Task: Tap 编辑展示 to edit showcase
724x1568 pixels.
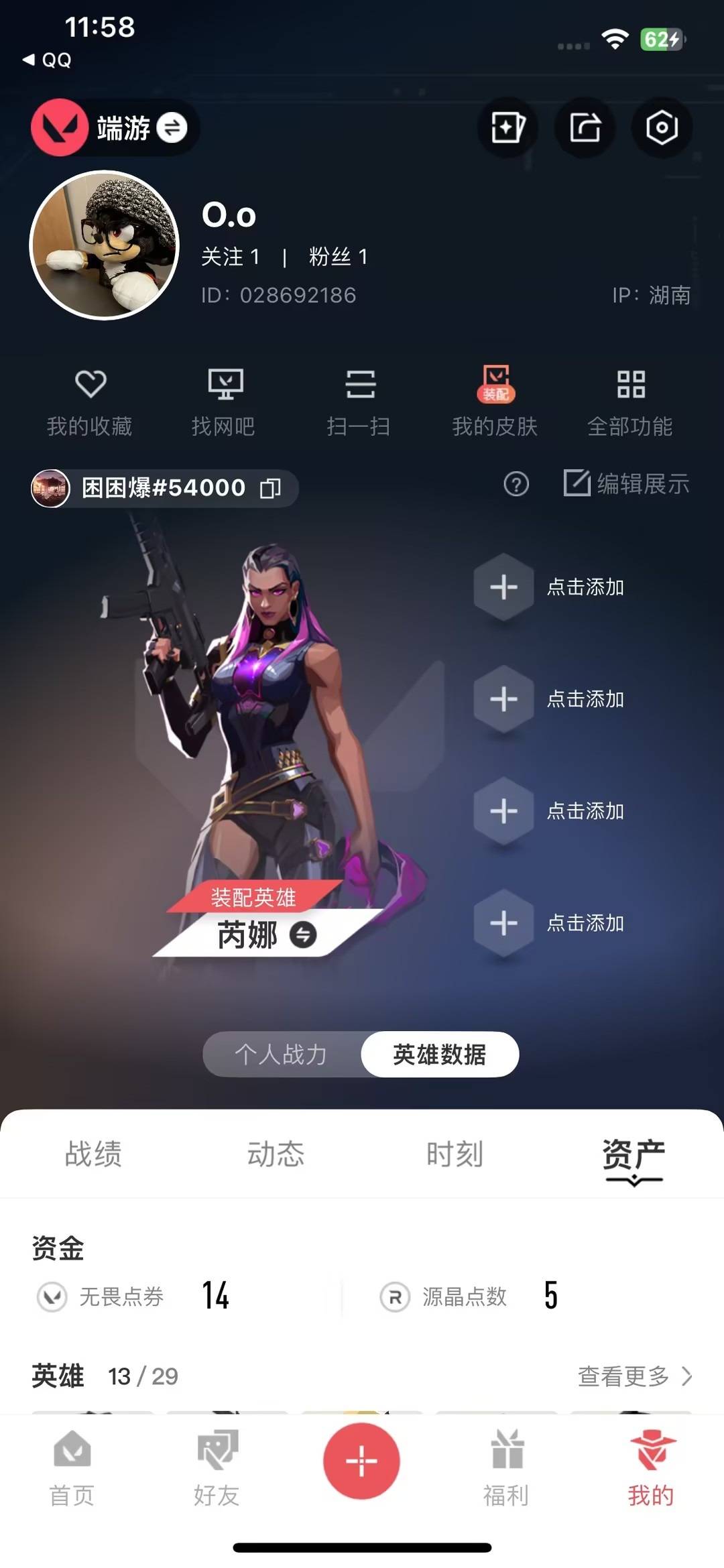Action: point(626,483)
